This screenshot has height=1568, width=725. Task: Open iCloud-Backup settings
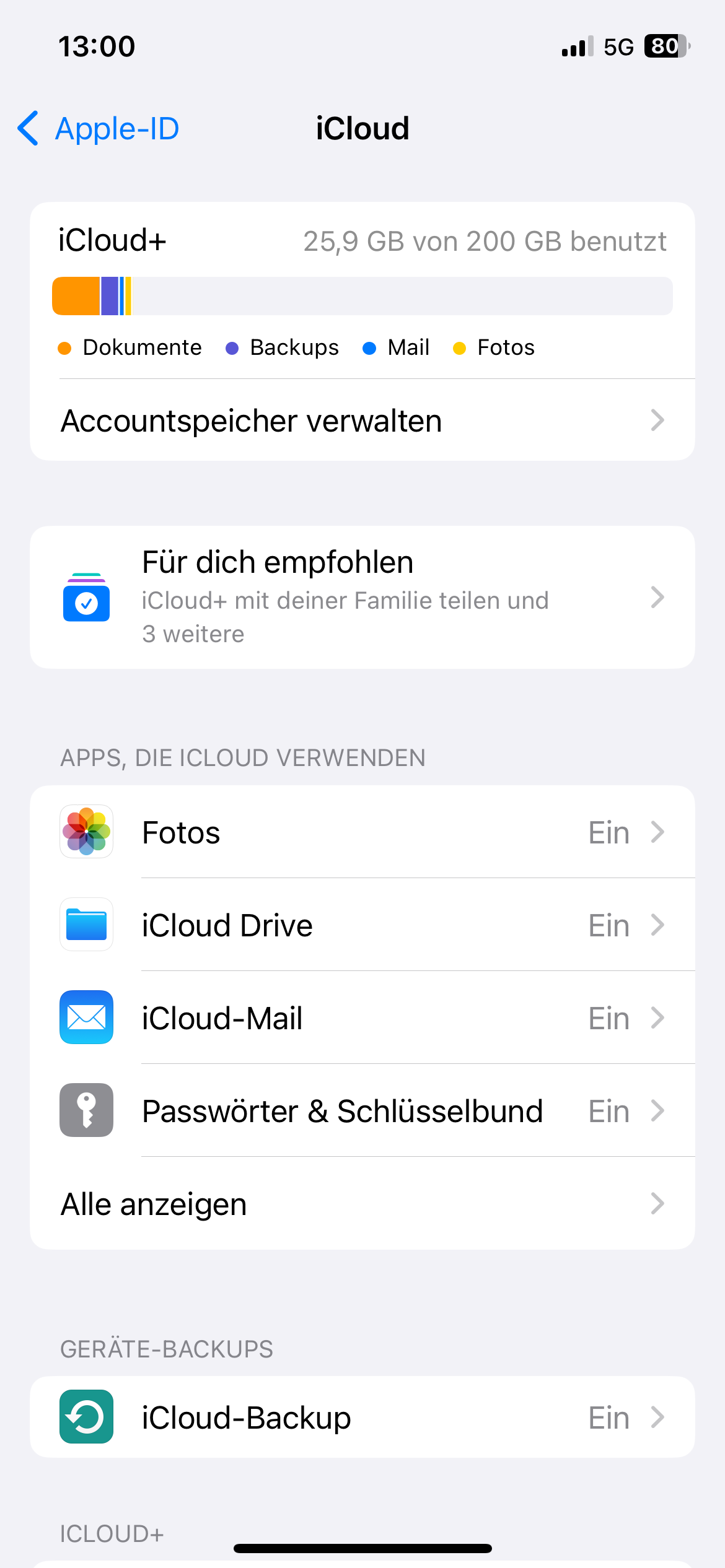[x=362, y=1417]
